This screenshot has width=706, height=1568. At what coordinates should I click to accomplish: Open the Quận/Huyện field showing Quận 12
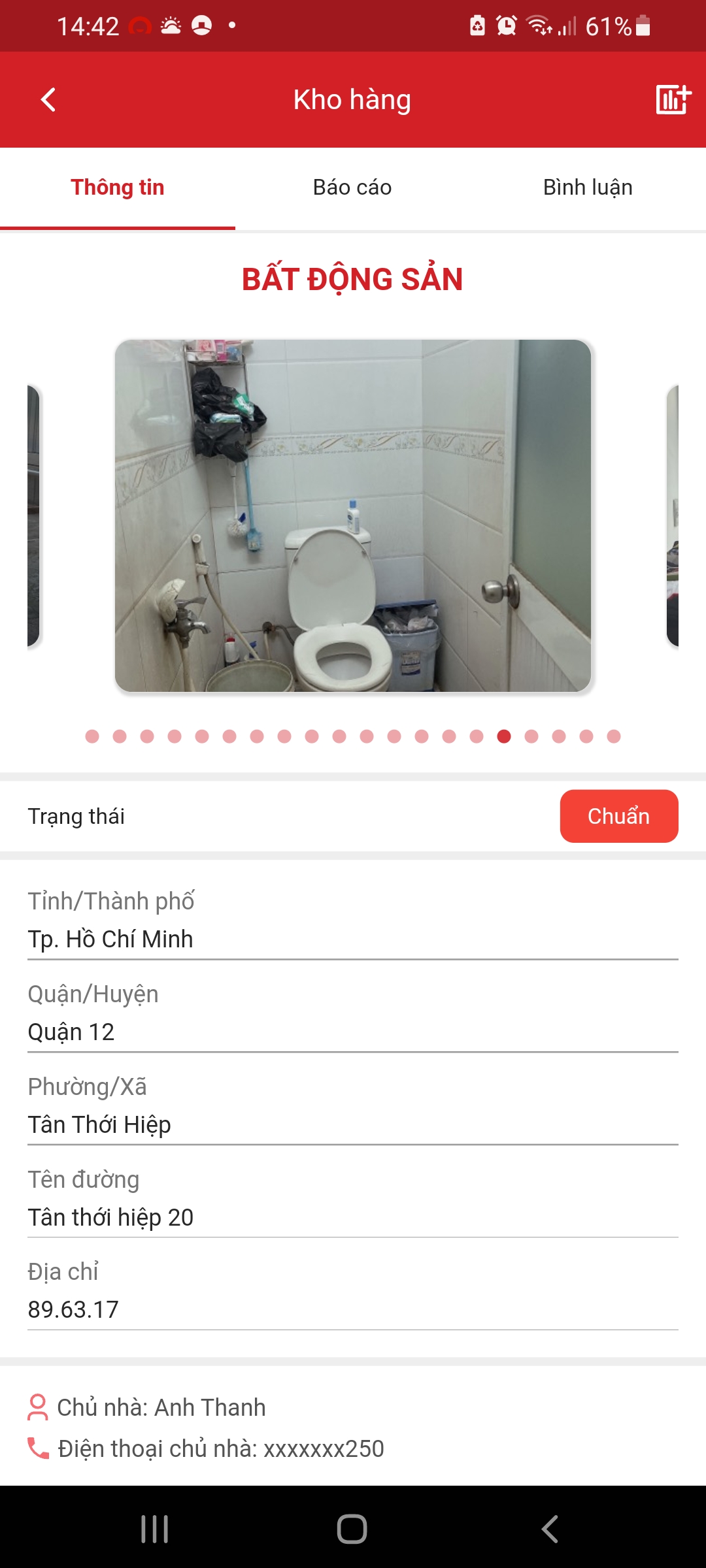pos(353,1015)
